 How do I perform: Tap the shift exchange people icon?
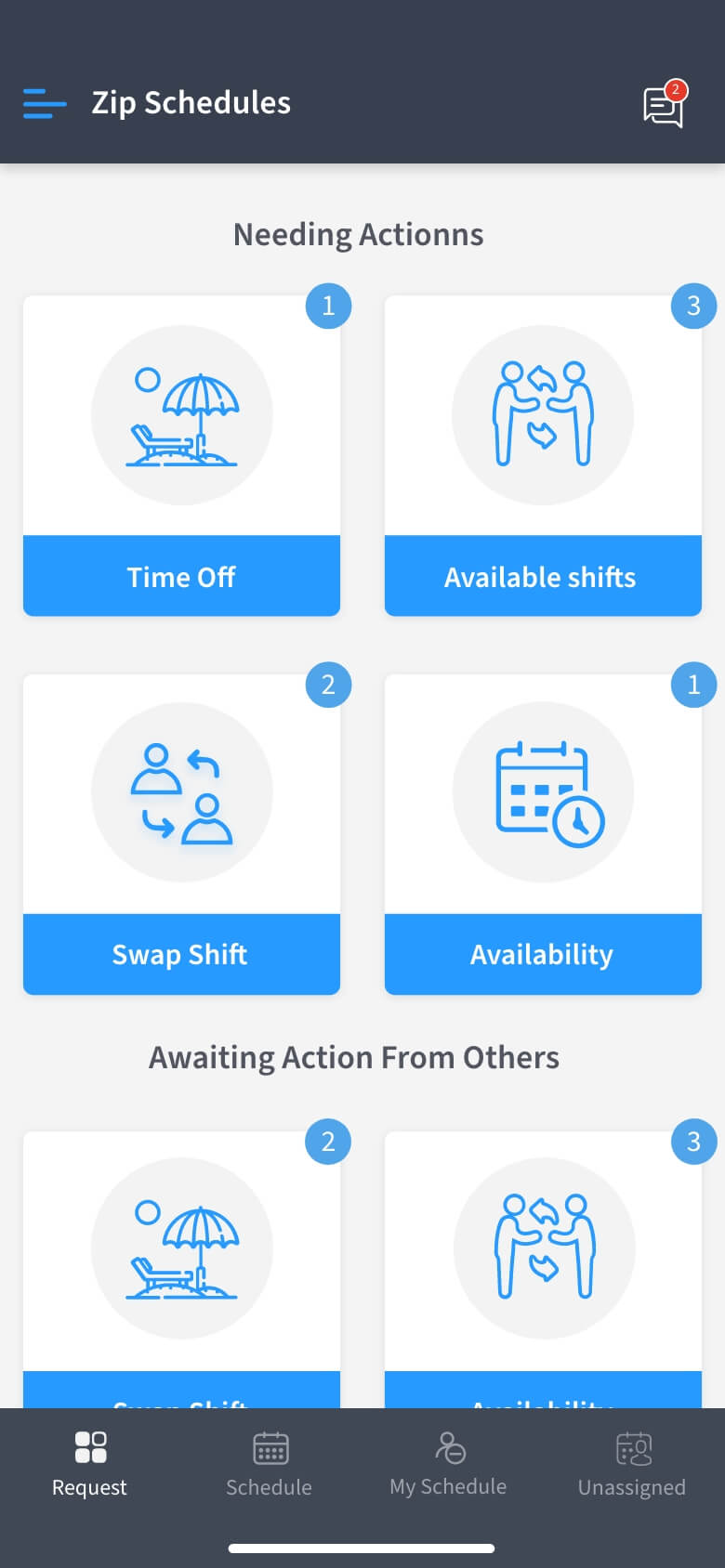pos(542,414)
